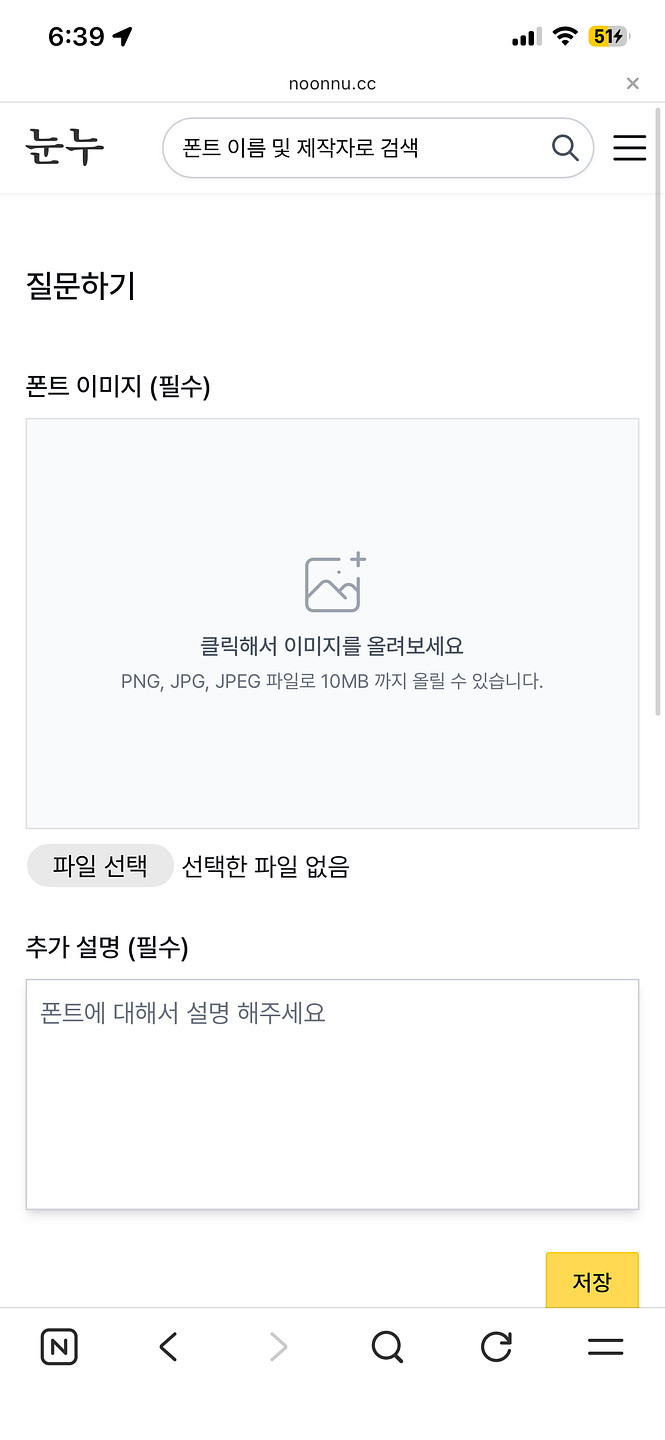Viewport: 665px width, 1440px height.
Task: Open the browser menu in the bottom bar
Action: (x=605, y=1347)
